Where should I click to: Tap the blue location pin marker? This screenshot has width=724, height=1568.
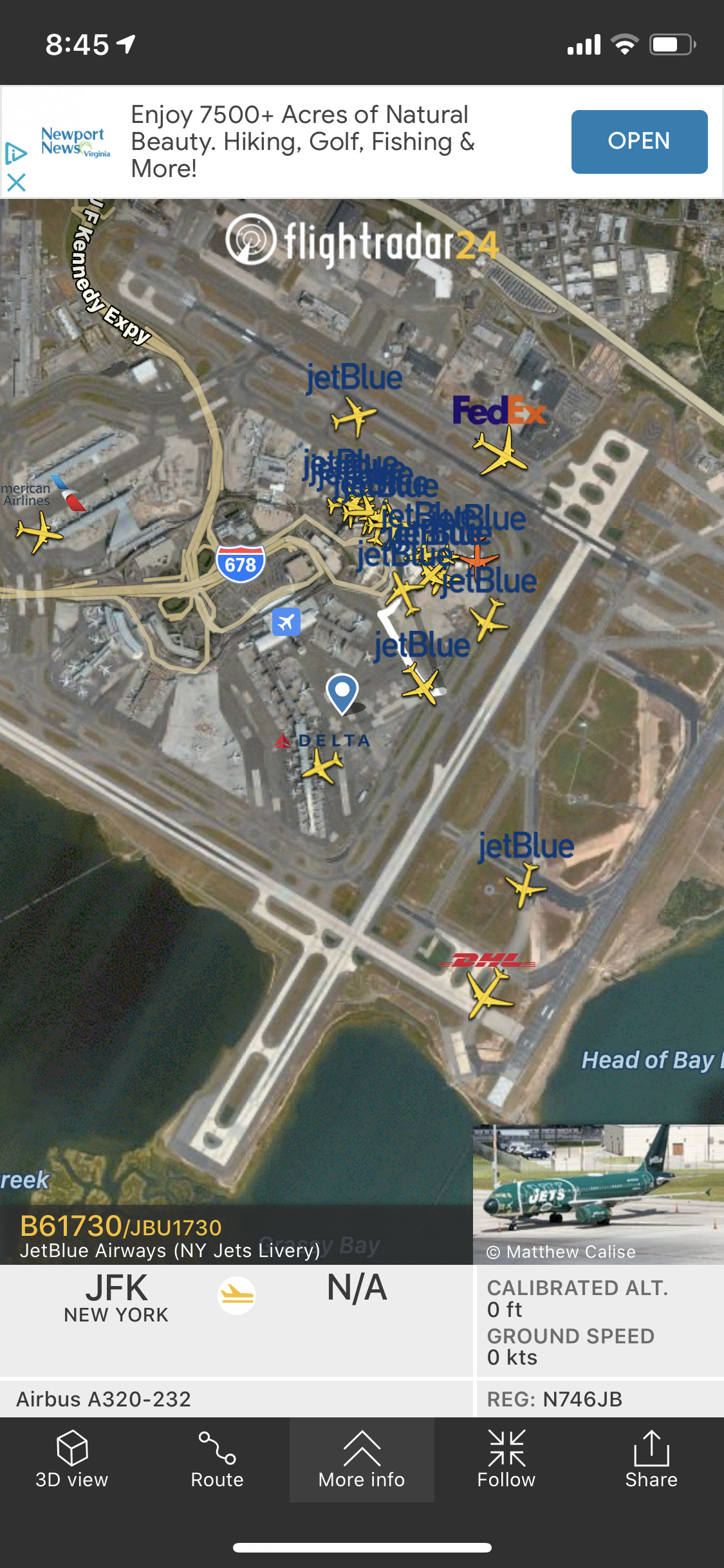(342, 693)
